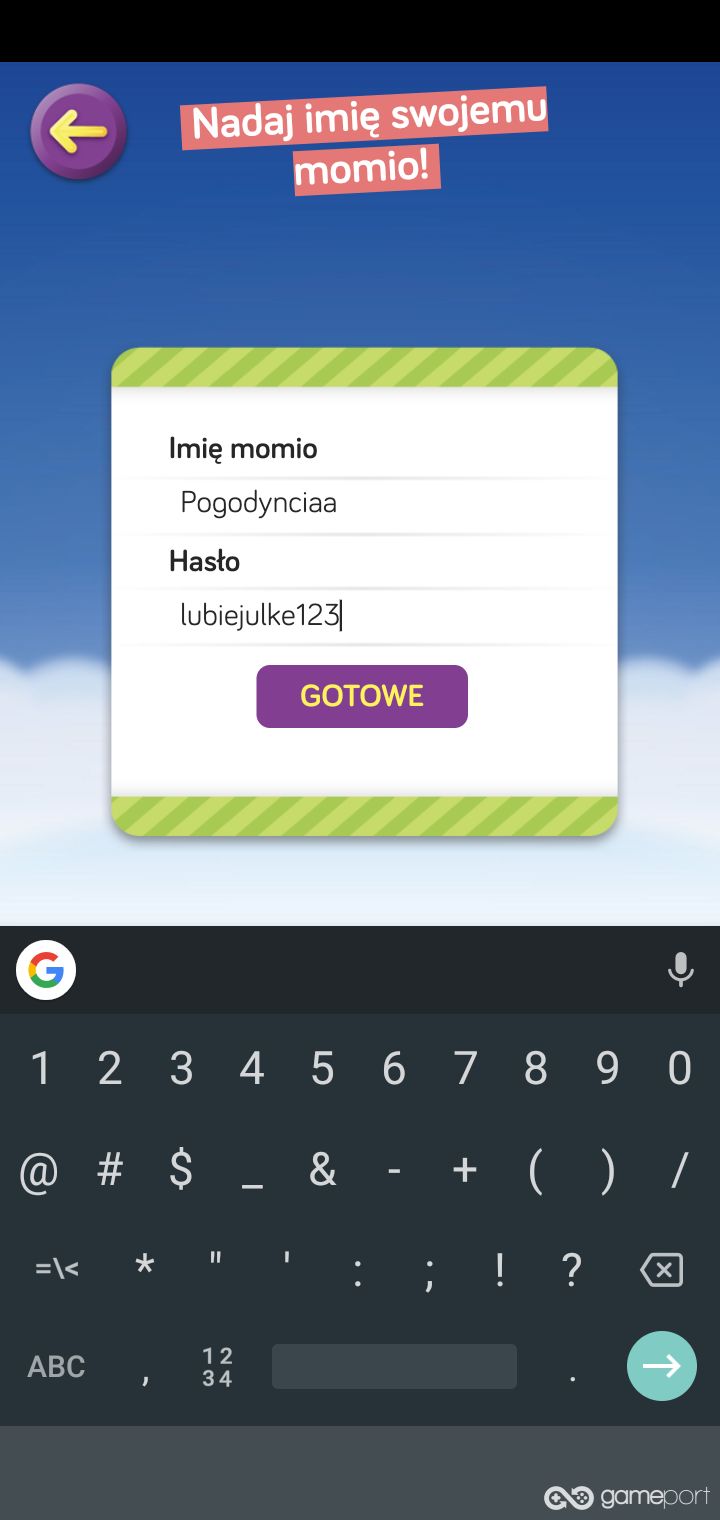Screen dimensions: 720x1520
Task: Focus the Hasło password field
Action: coord(362,615)
